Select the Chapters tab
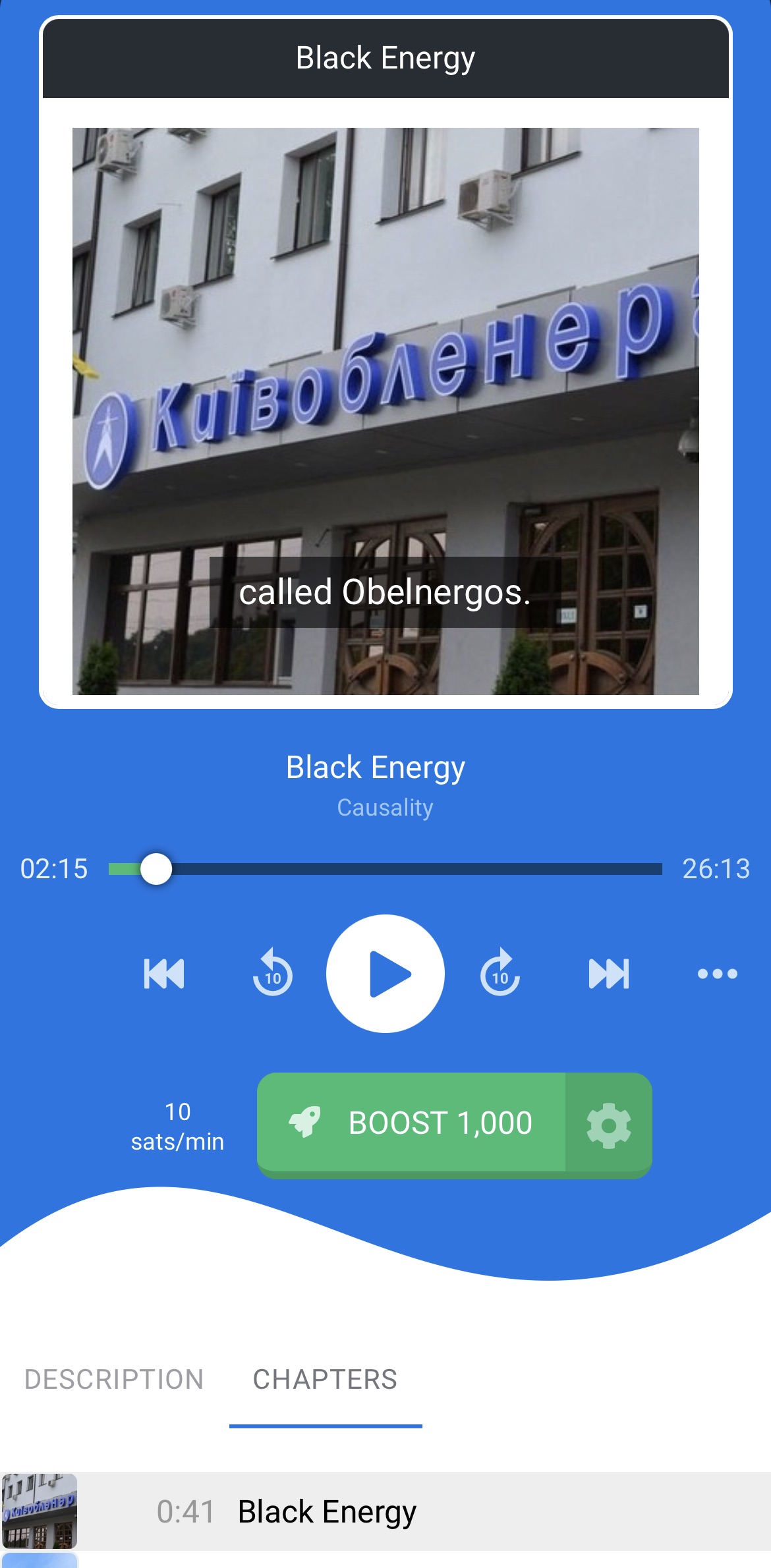Screen dimensions: 771x1568 point(325,1379)
